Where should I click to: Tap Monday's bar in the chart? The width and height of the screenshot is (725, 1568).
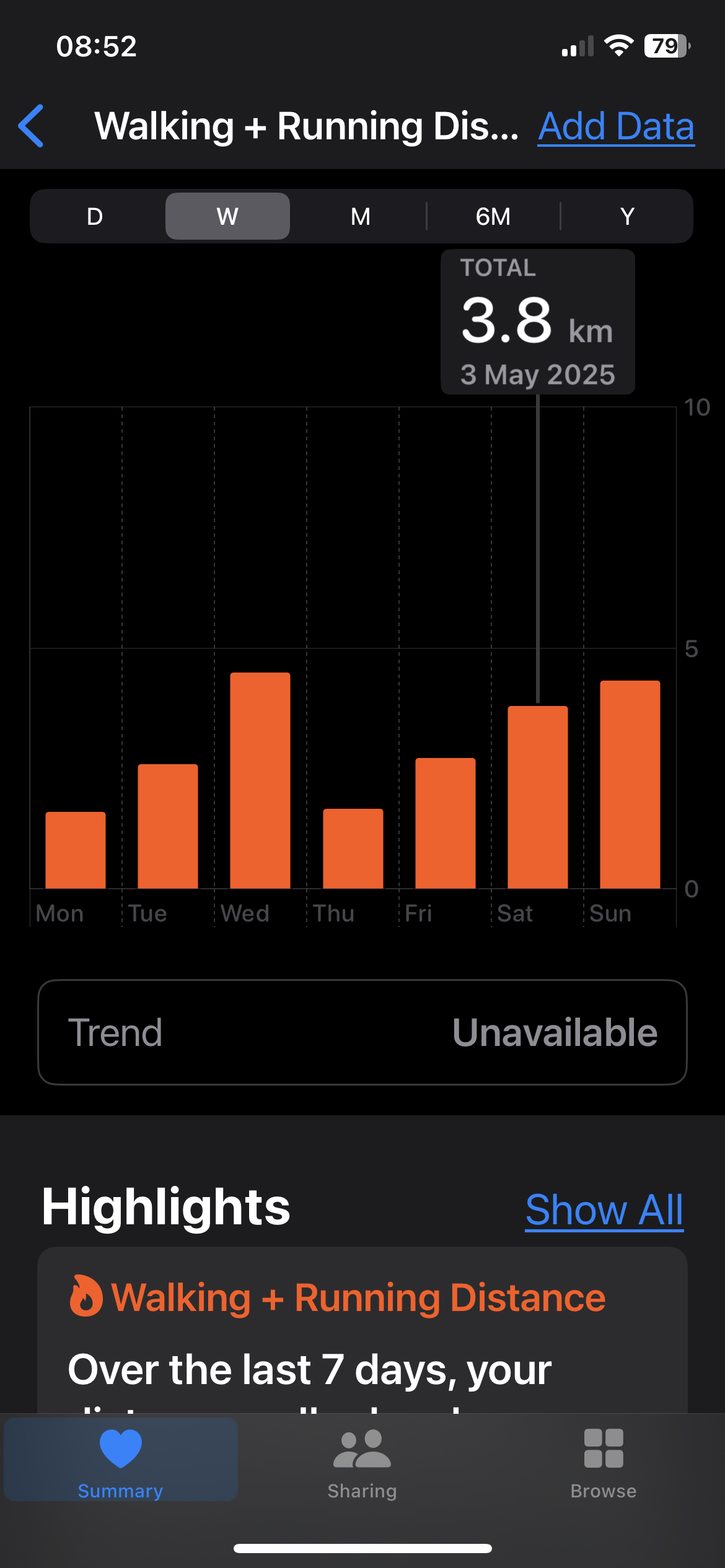[x=76, y=850]
